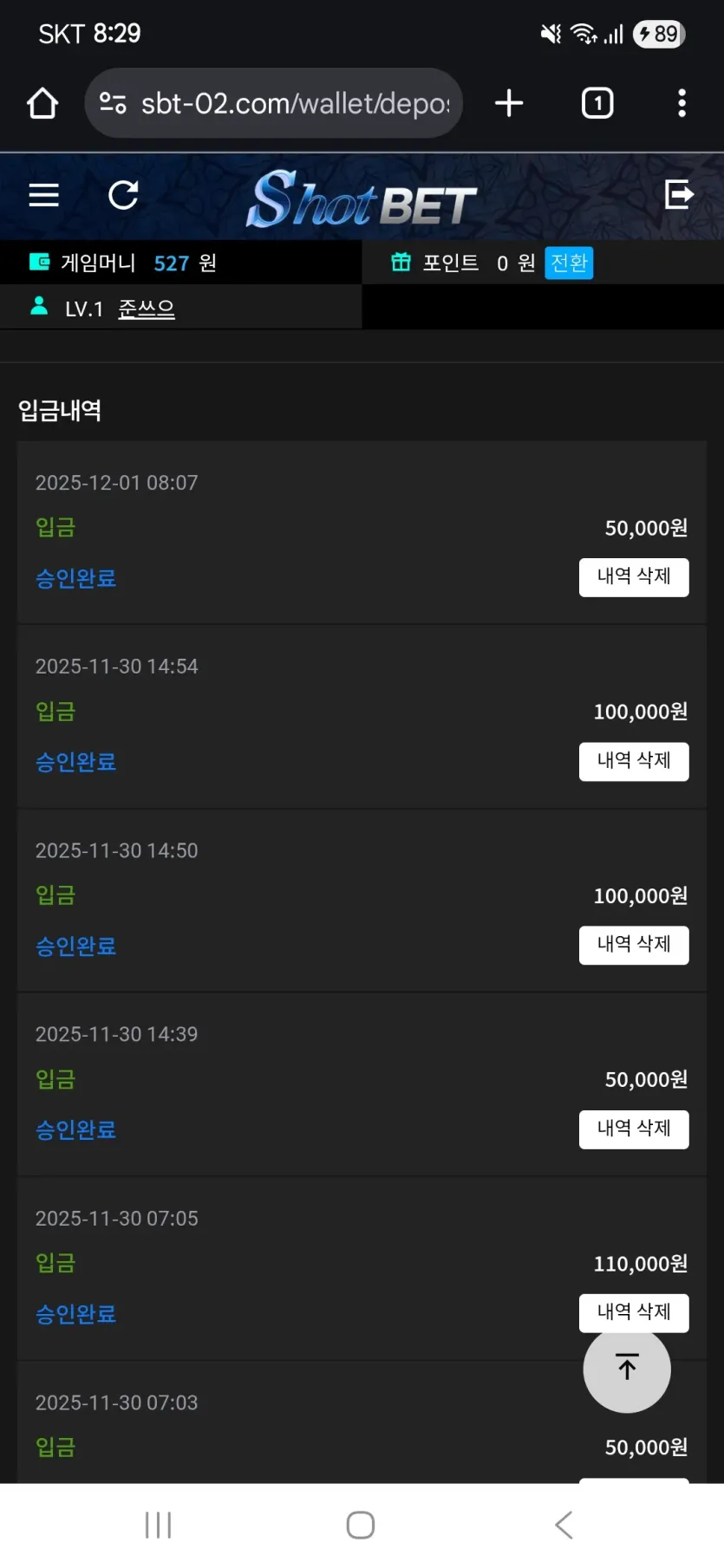Open a new browser tab

(509, 103)
